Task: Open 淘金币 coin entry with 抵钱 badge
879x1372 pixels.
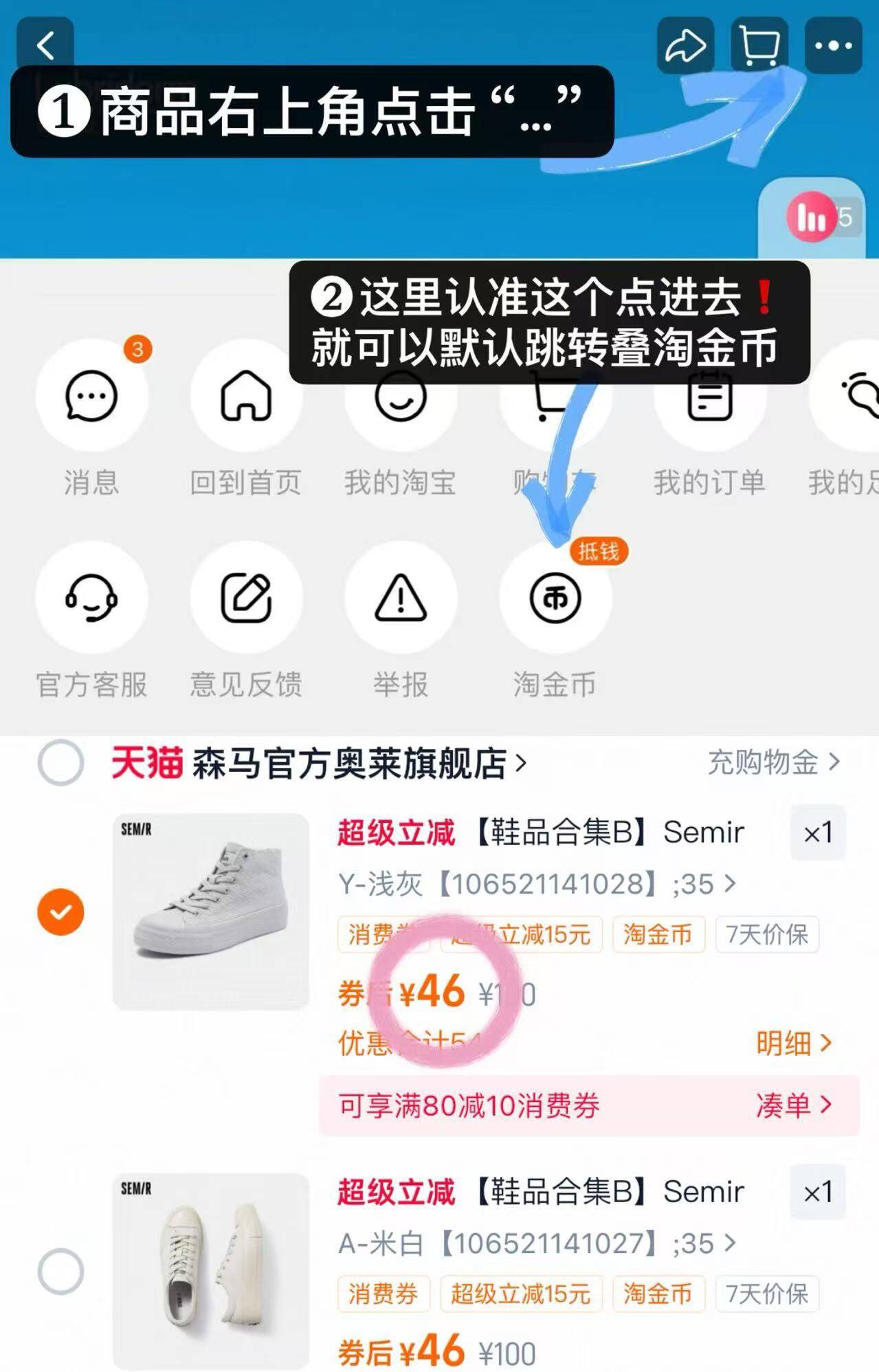Action: (x=555, y=598)
